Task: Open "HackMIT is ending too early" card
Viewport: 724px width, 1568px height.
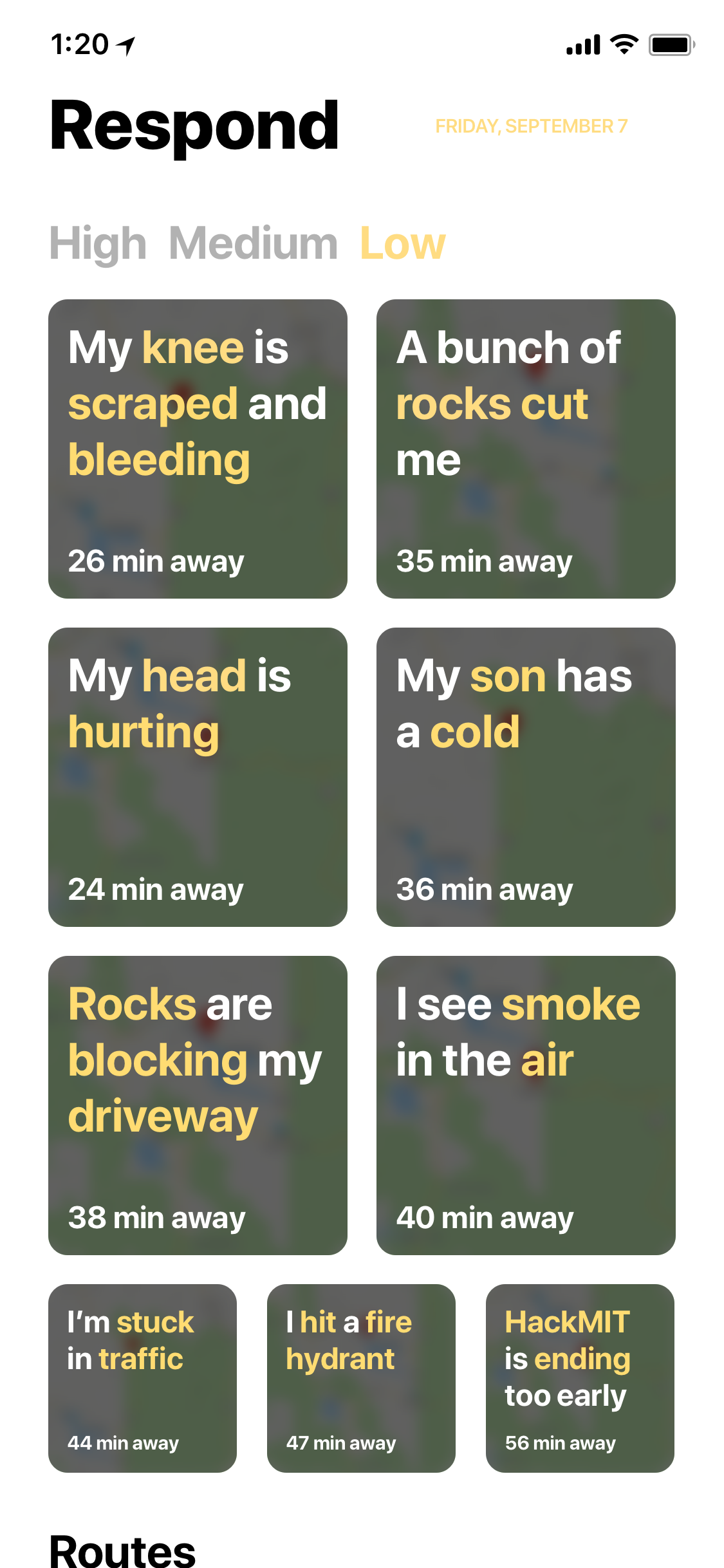Action: click(580, 1378)
